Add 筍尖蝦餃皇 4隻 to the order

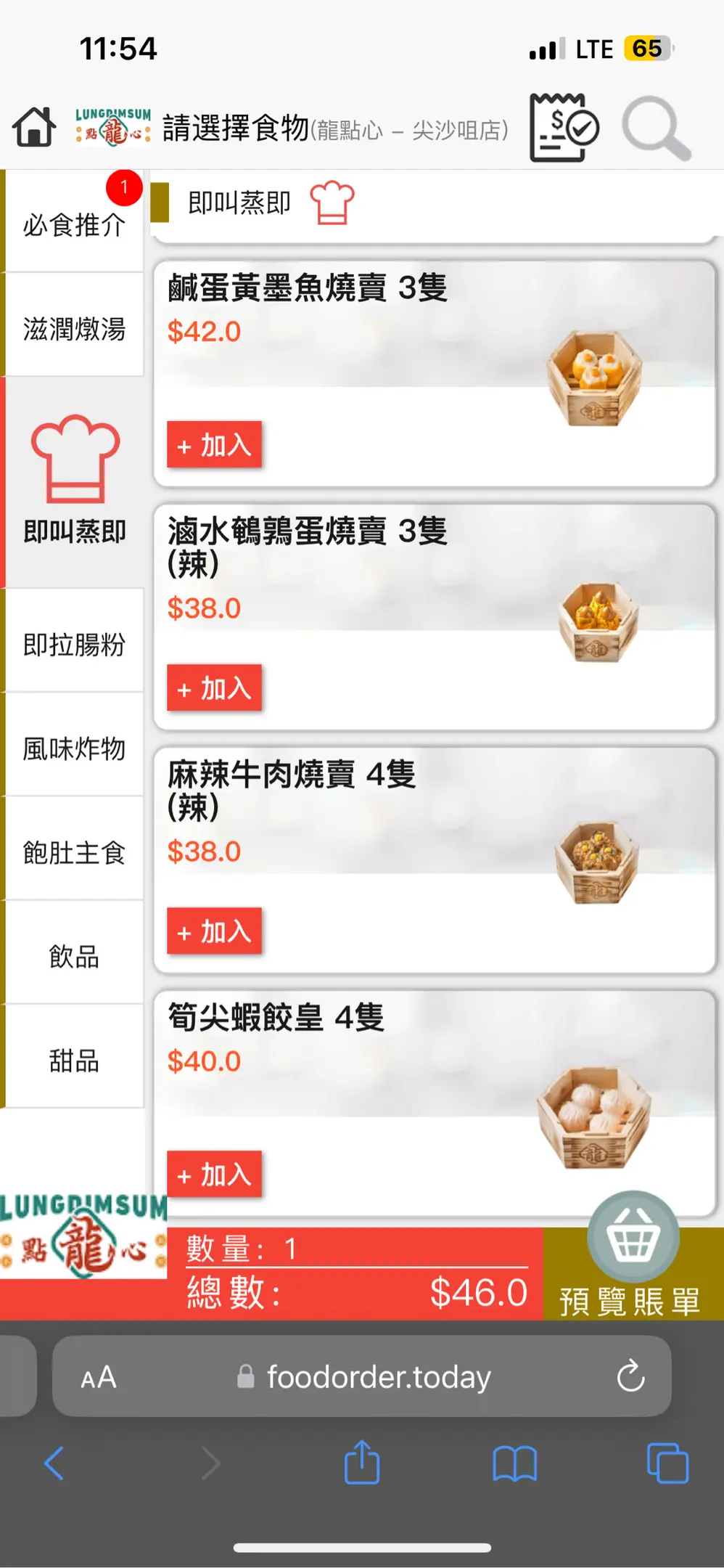tap(214, 1174)
